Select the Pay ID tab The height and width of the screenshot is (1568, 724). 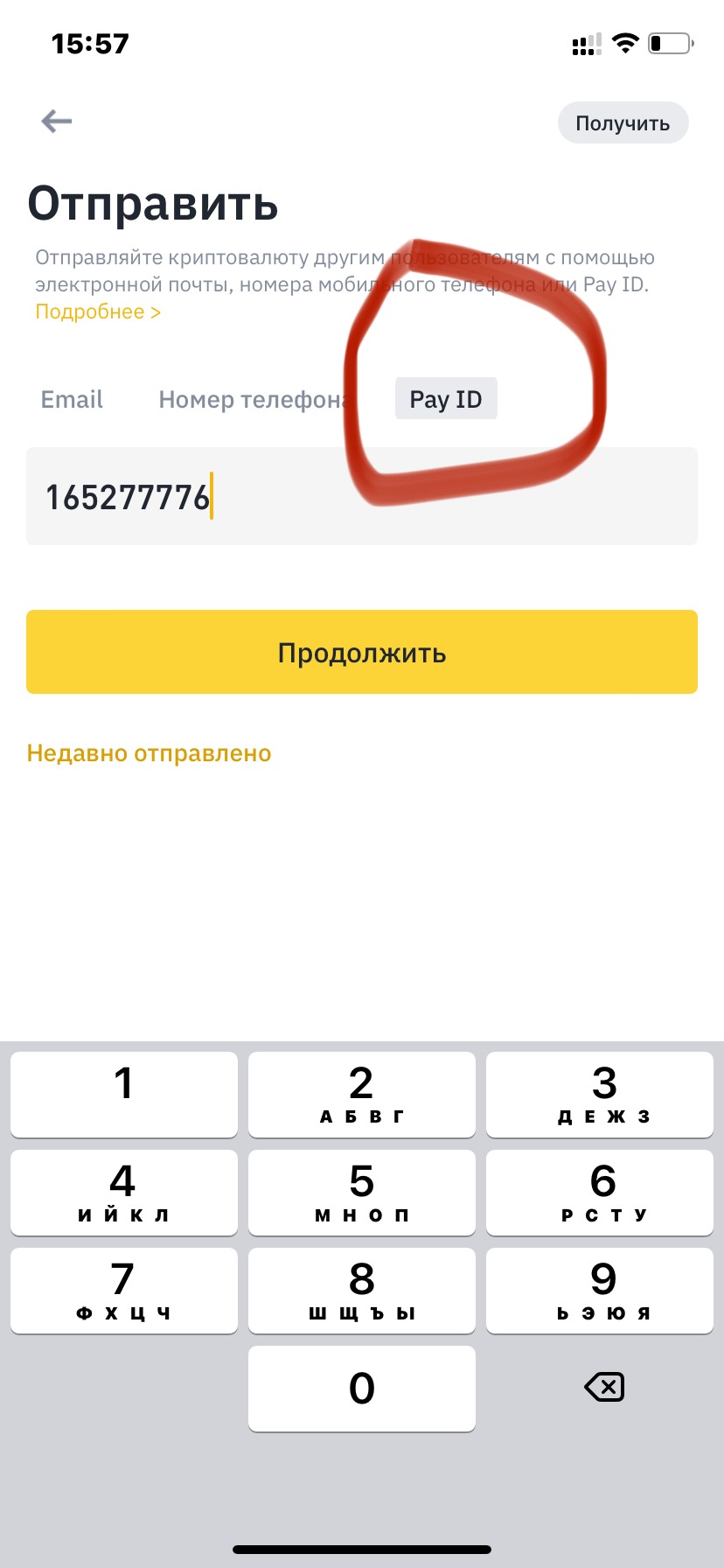[446, 399]
